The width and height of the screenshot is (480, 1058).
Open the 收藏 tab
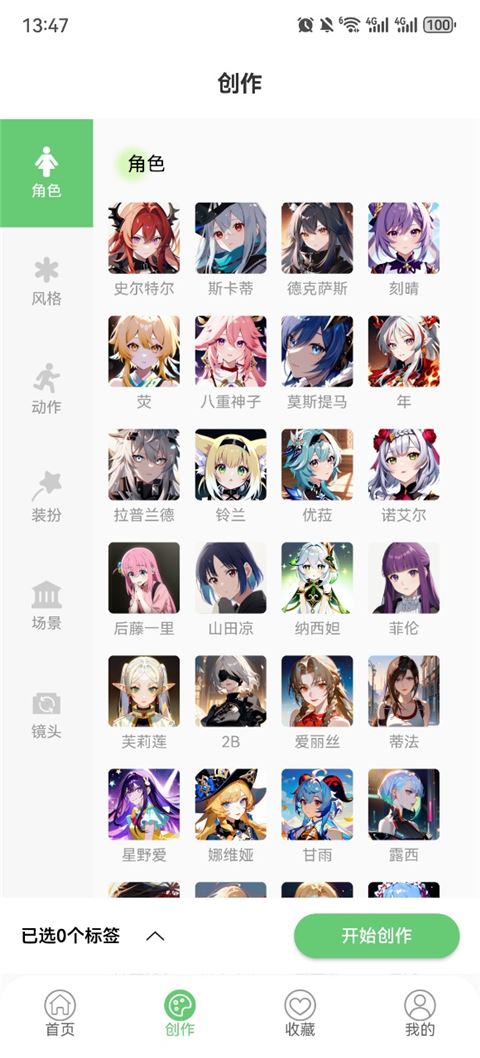point(300,1013)
